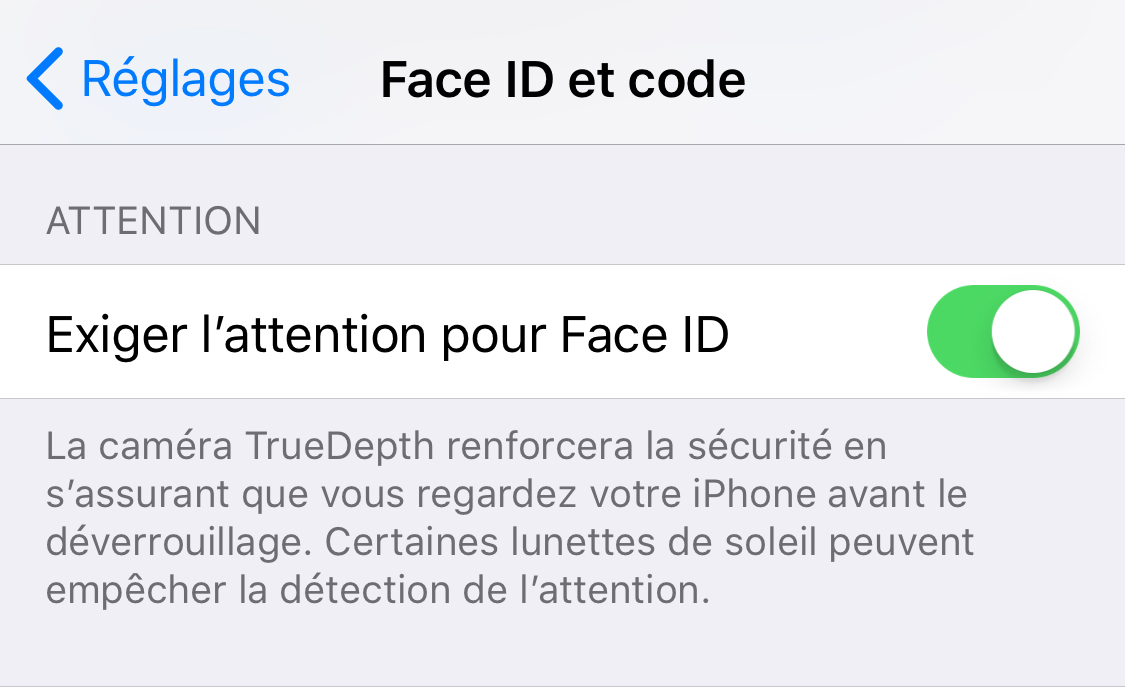Disable Exiger l'attention pour Face ID

pos(1003,332)
